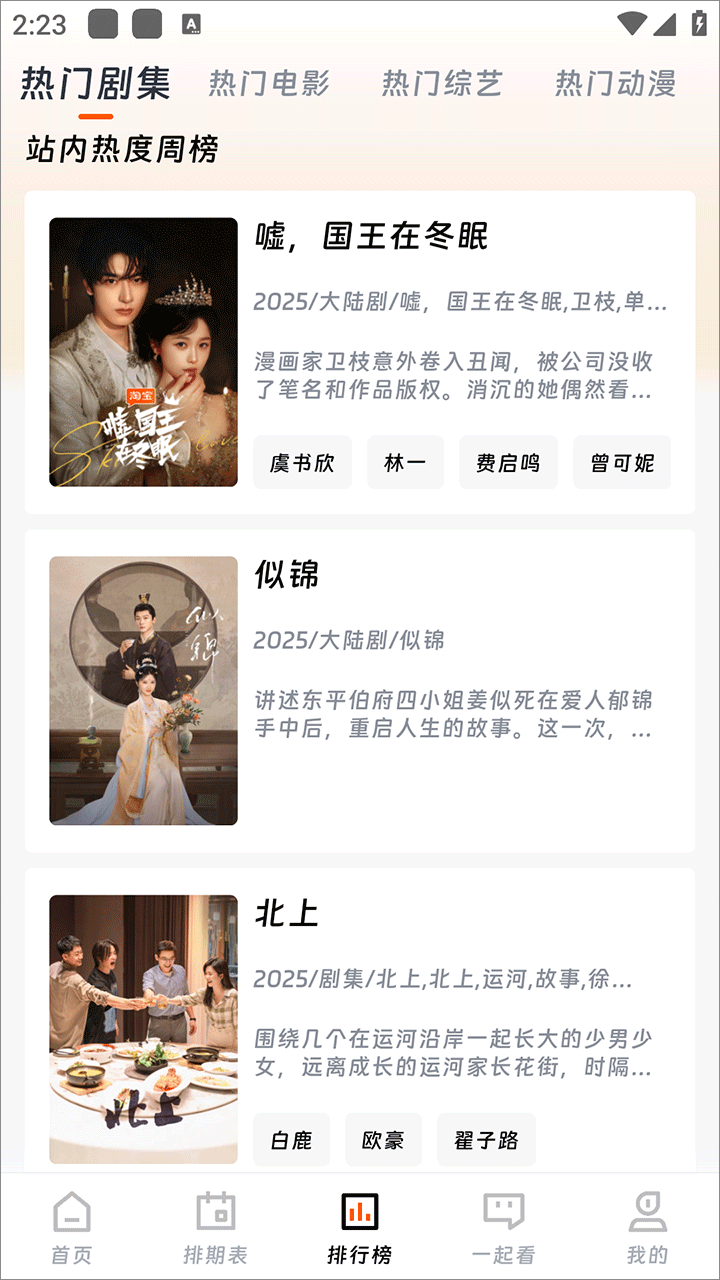Select the 费启鸣 actor chip
Image resolution: width=720 pixels, height=1280 pixels.
[508, 462]
